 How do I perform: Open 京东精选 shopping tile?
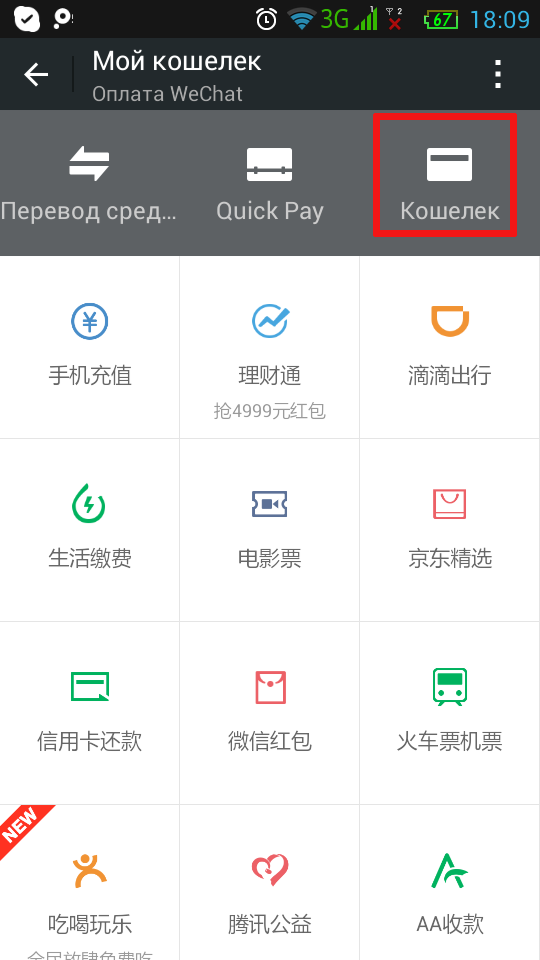[450, 530]
